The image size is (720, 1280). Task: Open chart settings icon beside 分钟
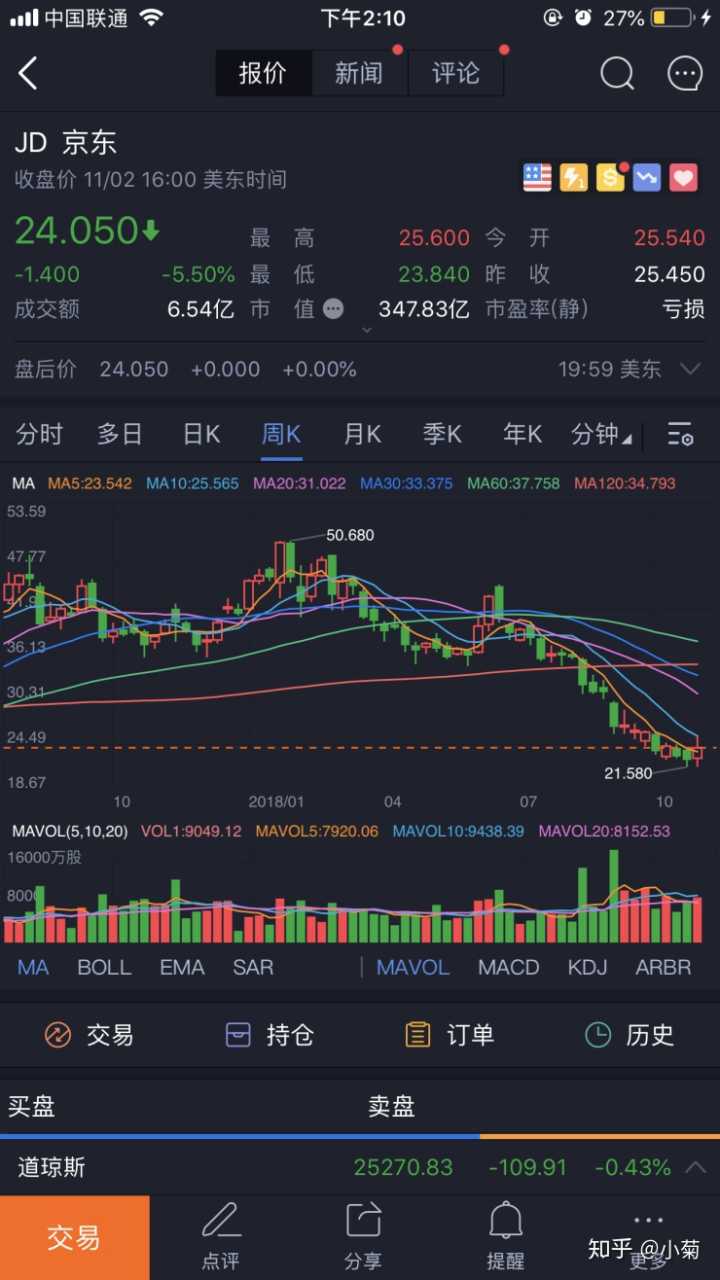click(680, 434)
